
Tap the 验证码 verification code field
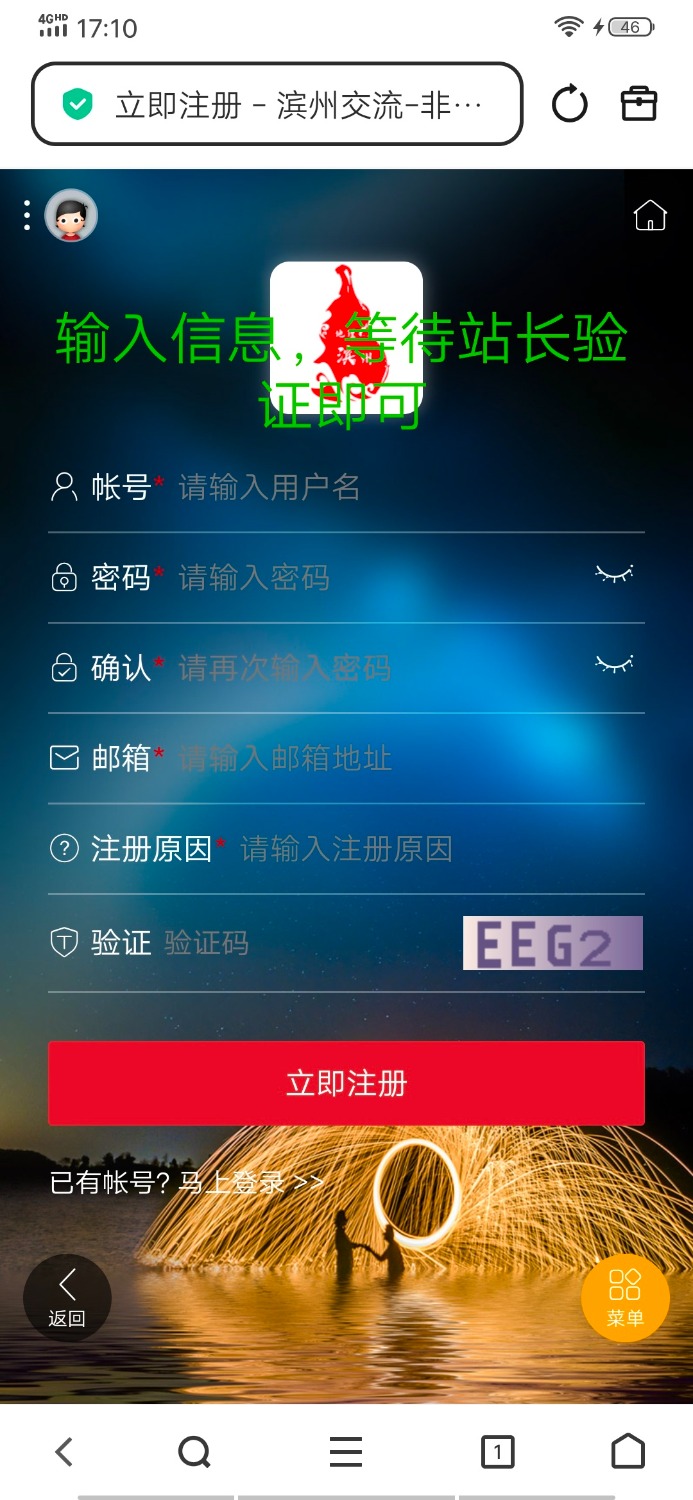(300, 943)
